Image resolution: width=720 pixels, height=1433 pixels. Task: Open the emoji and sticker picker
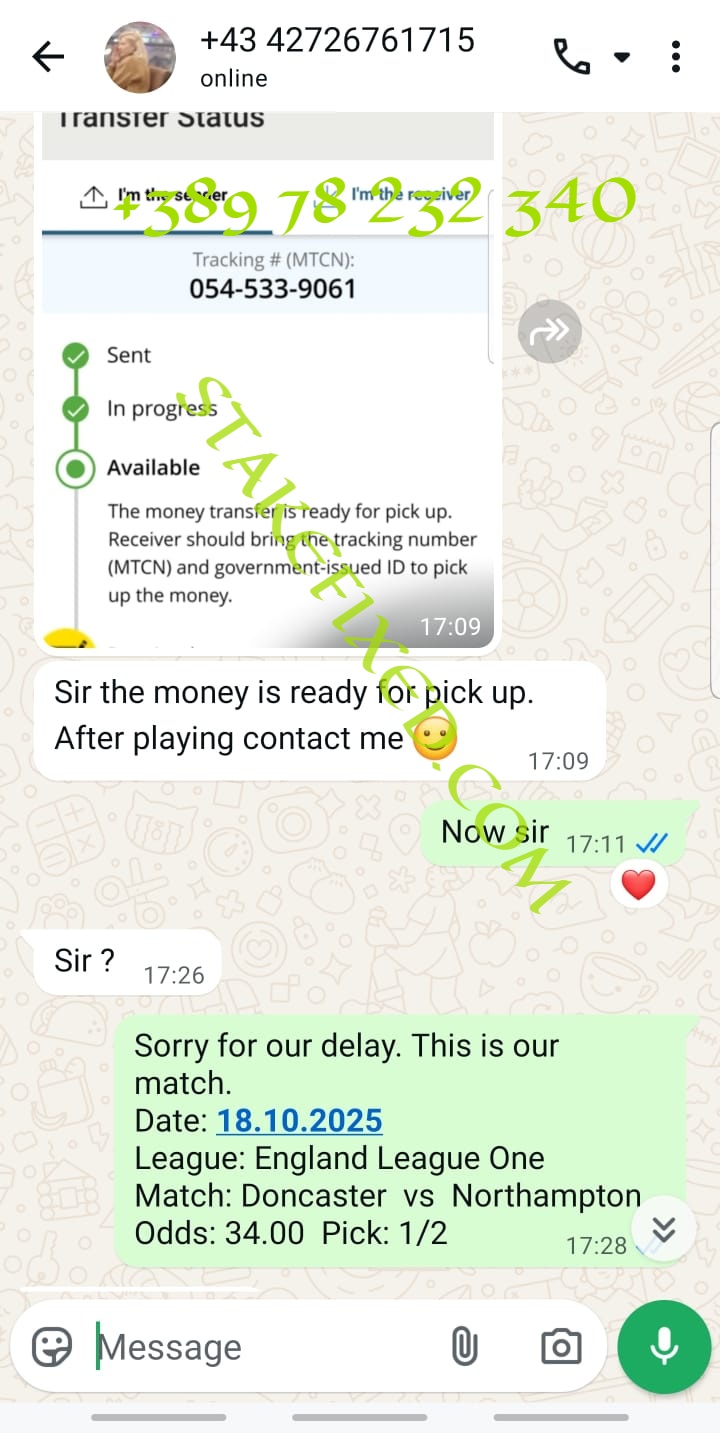[52, 1346]
